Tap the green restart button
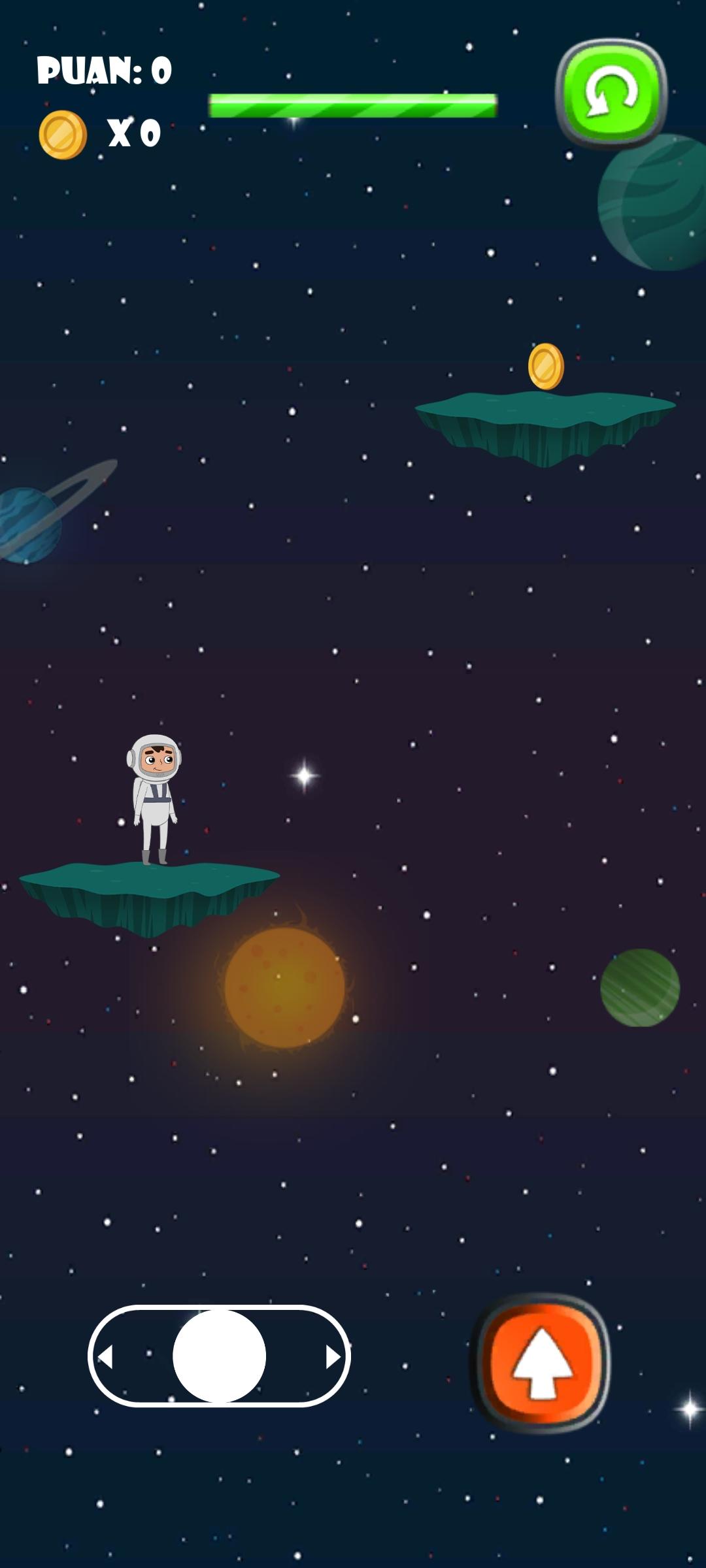 point(611,93)
